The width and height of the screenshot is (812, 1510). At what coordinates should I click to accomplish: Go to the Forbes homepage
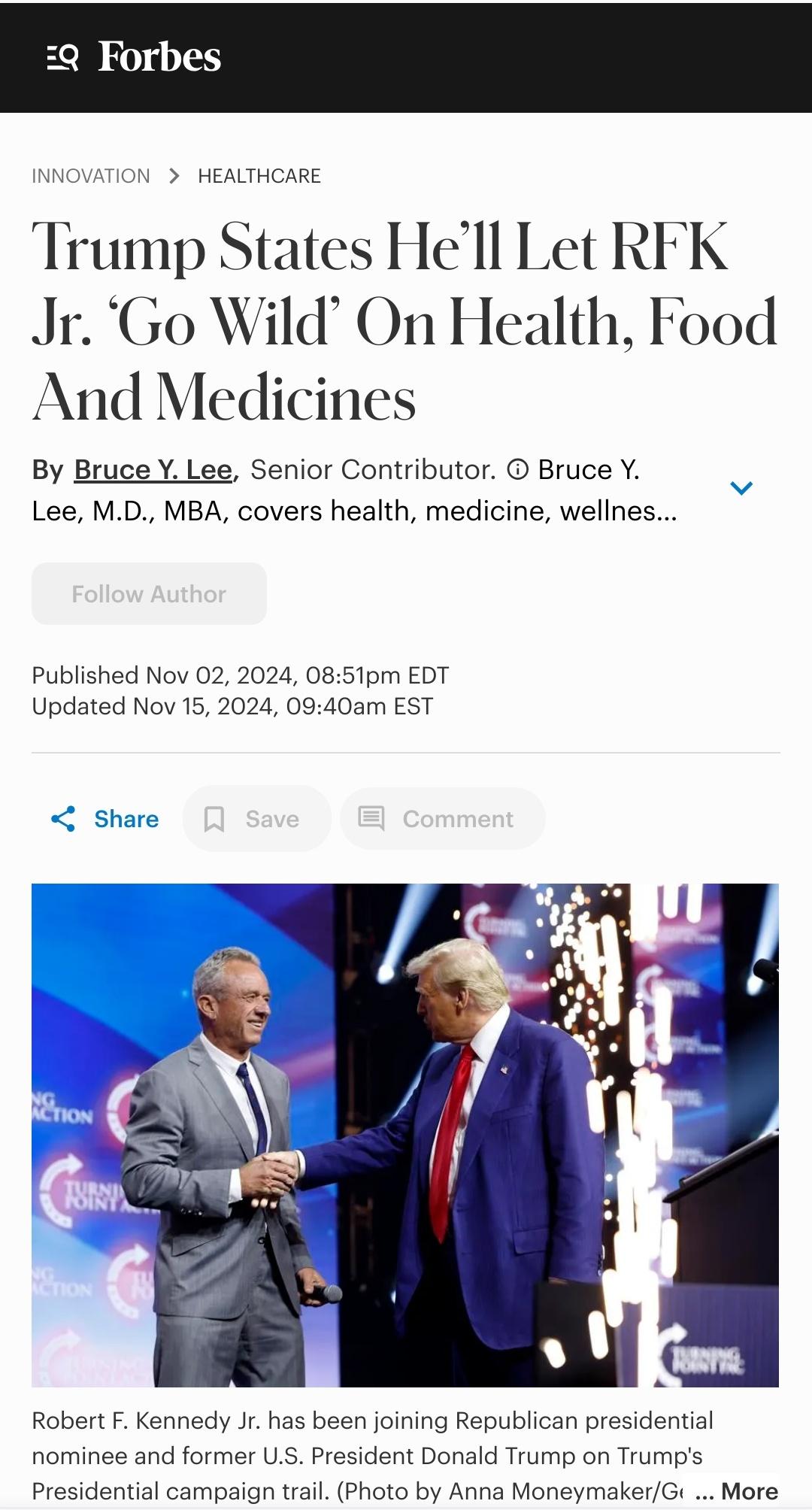(159, 57)
